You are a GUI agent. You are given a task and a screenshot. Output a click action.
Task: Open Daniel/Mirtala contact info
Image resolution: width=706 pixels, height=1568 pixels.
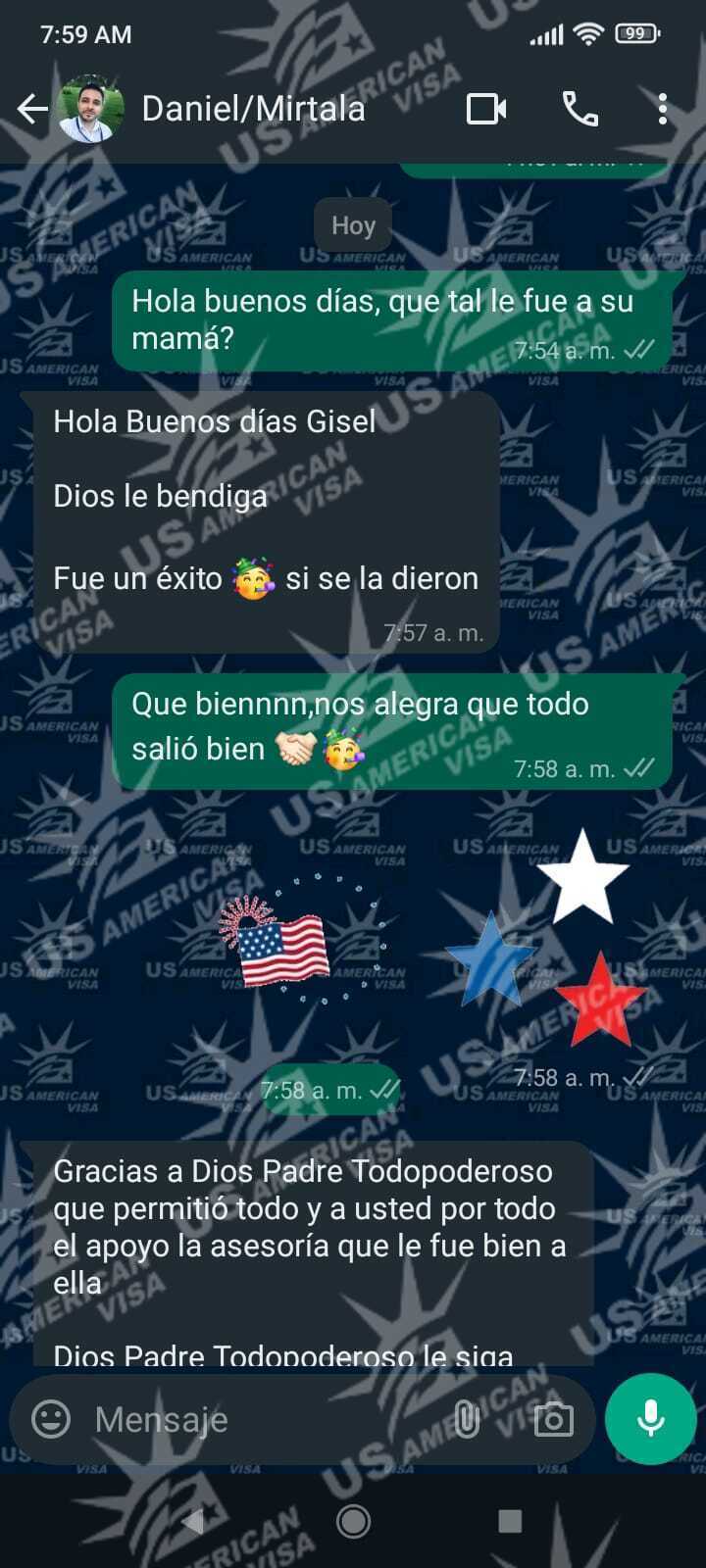click(253, 109)
